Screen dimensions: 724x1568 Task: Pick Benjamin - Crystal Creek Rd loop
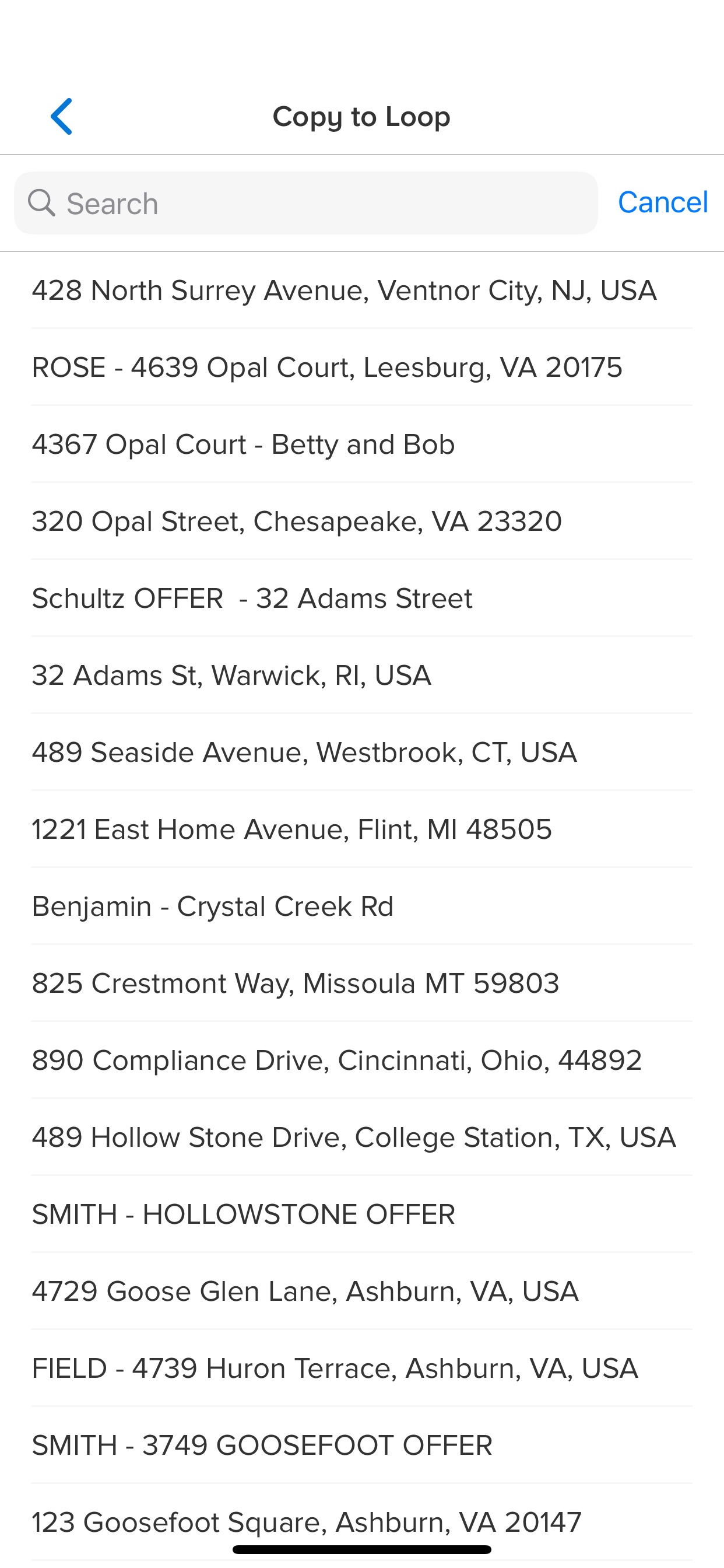pyautogui.click(x=362, y=907)
